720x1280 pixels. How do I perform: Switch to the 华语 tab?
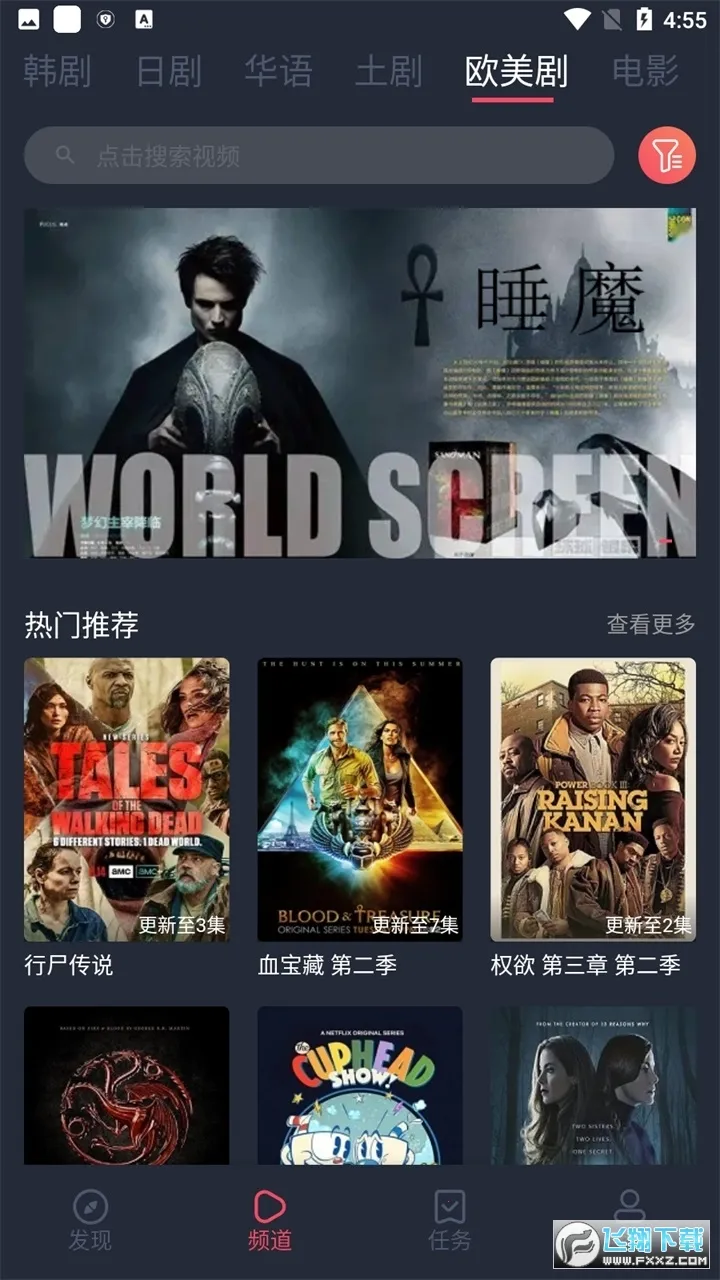click(x=278, y=72)
